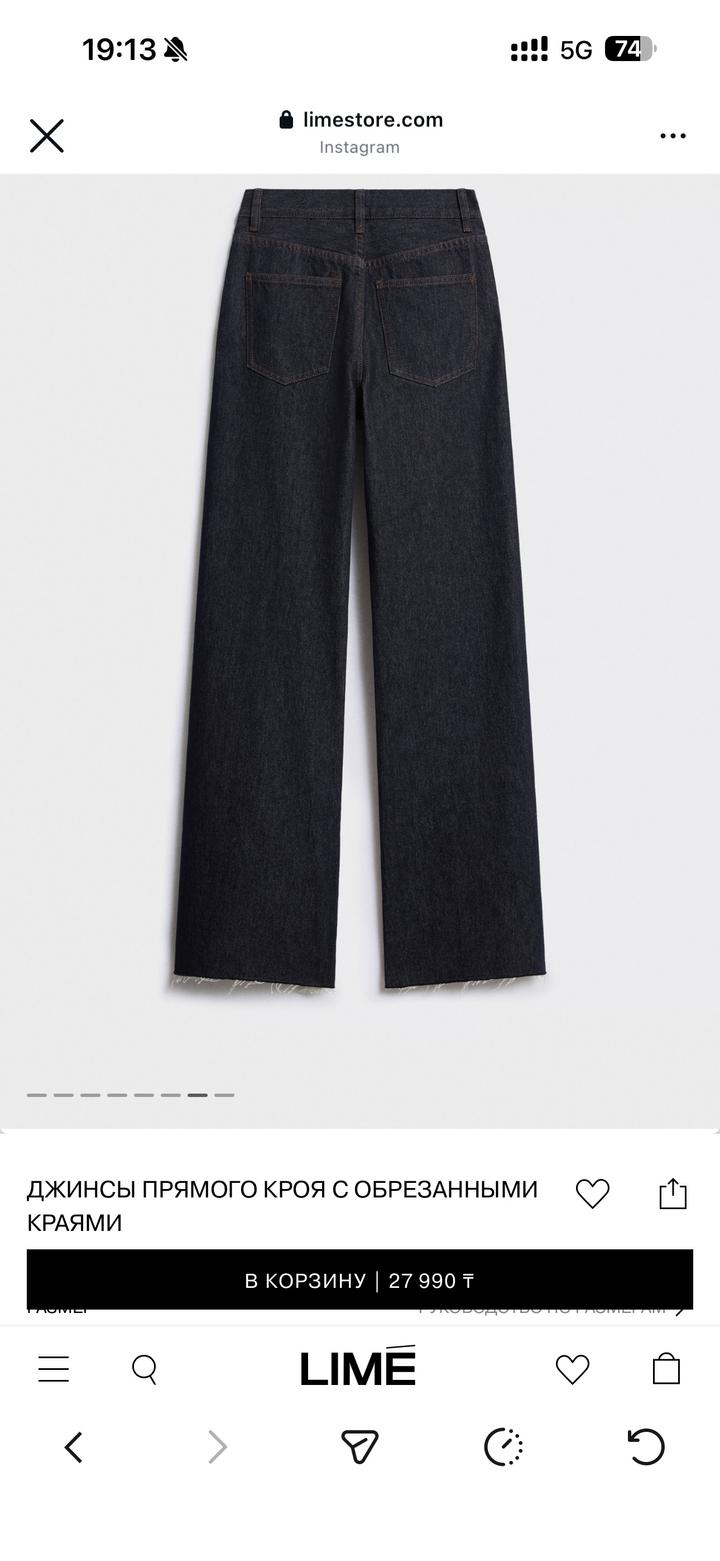720x1561 pixels.
Task: Send page via Instagram direct
Action: tap(359, 1447)
